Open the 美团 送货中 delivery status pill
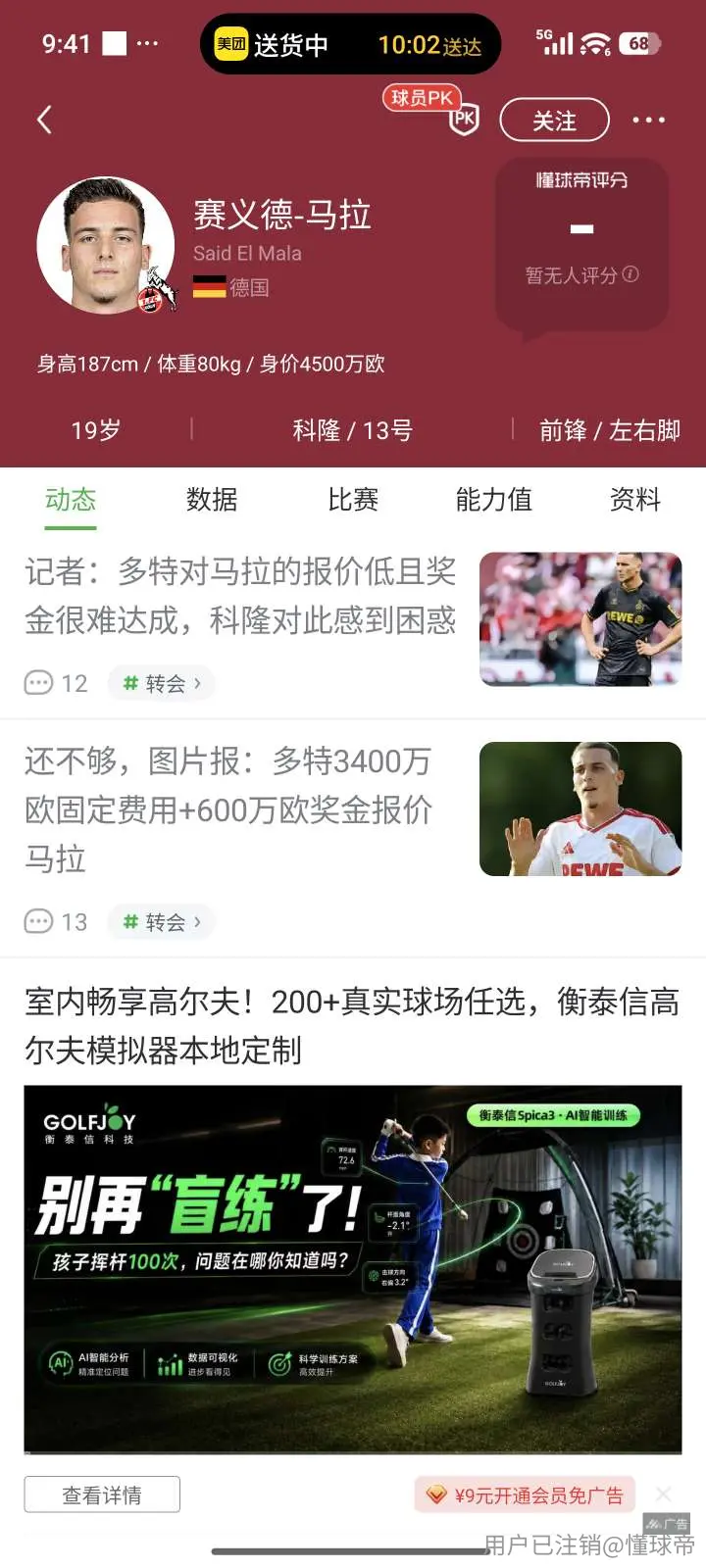 coord(350,44)
